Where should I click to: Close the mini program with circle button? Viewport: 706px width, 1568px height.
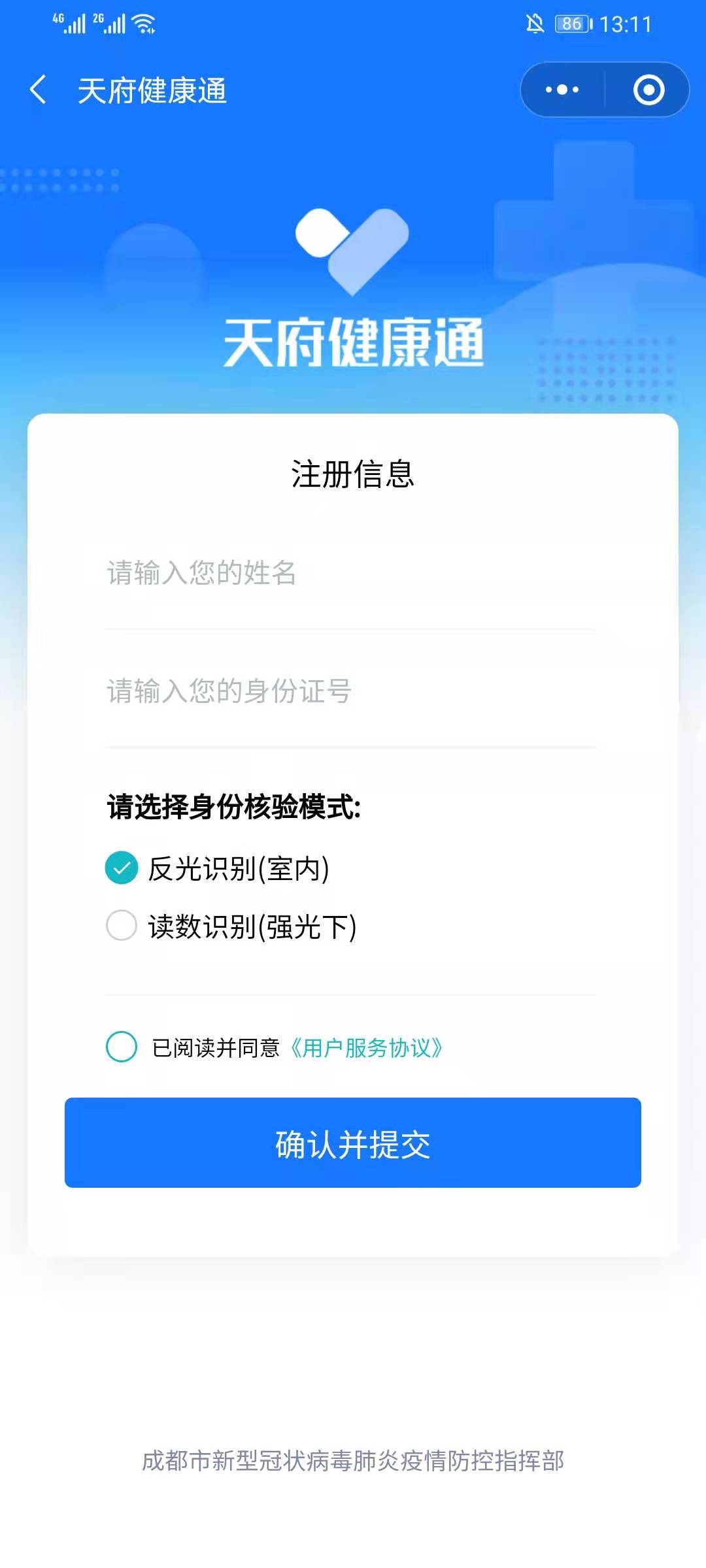pos(648,90)
